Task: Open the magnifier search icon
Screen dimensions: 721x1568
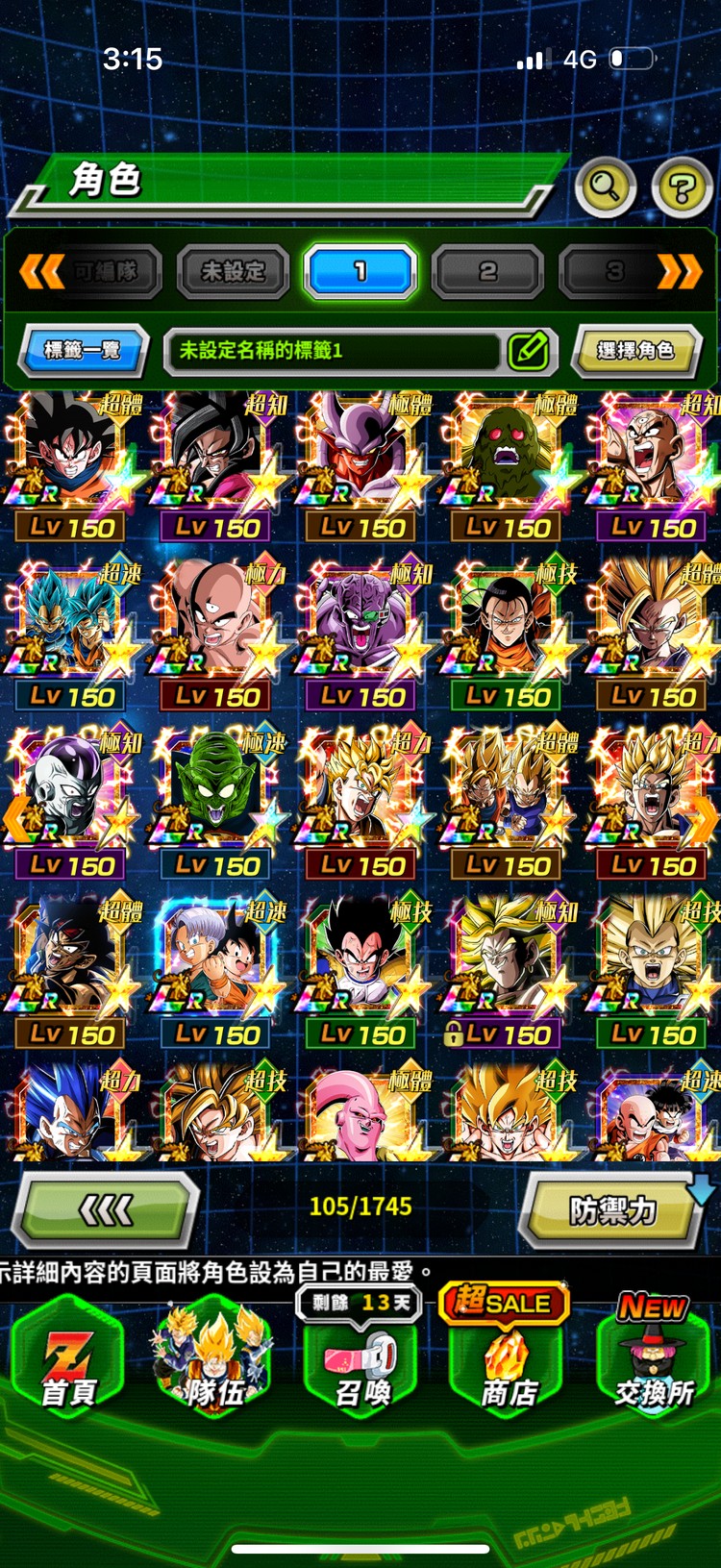Action: (x=605, y=187)
